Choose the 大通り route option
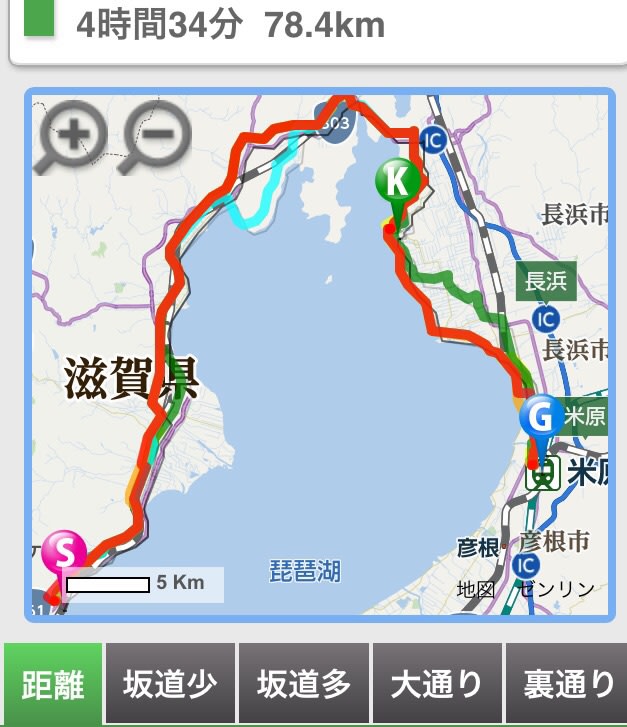 (x=437, y=684)
